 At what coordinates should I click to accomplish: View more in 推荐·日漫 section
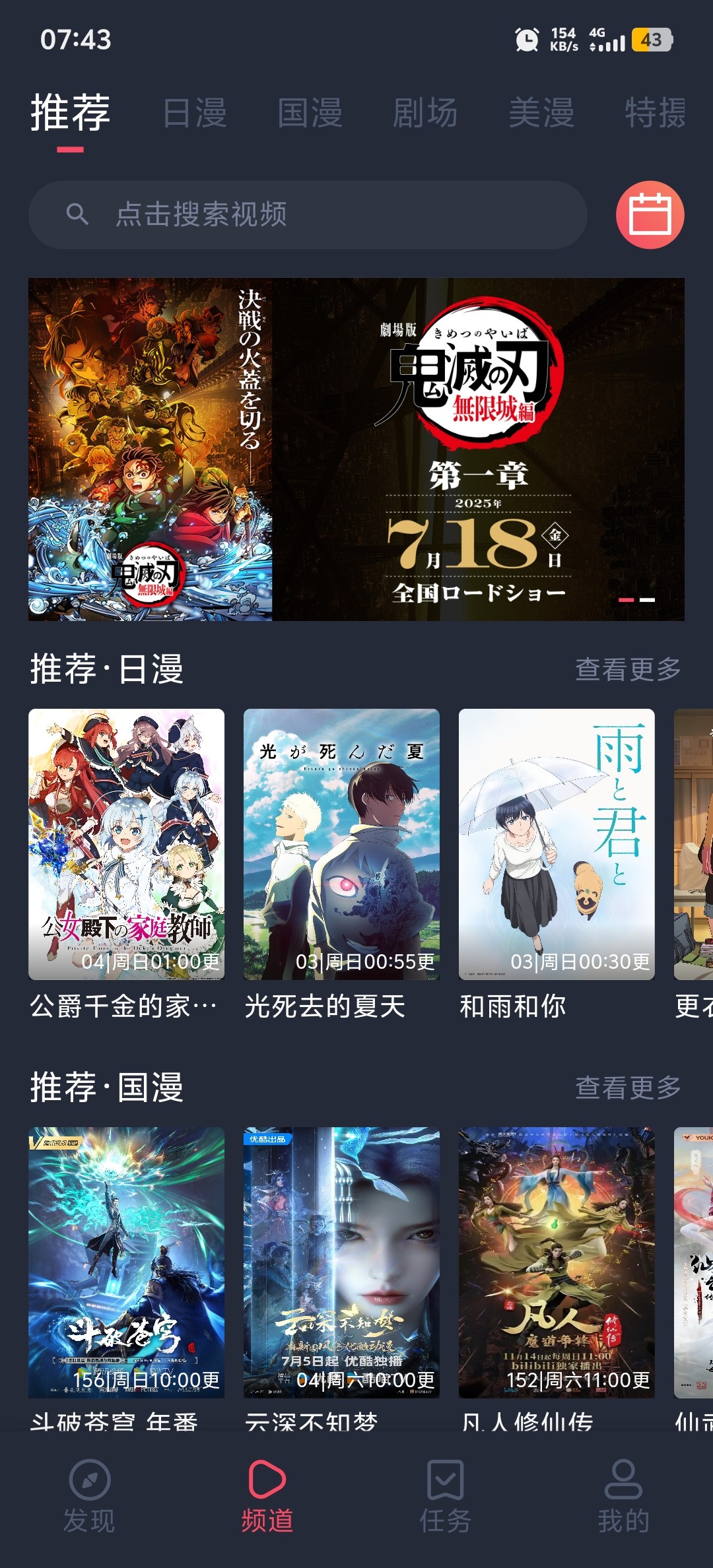tap(627, 669)
